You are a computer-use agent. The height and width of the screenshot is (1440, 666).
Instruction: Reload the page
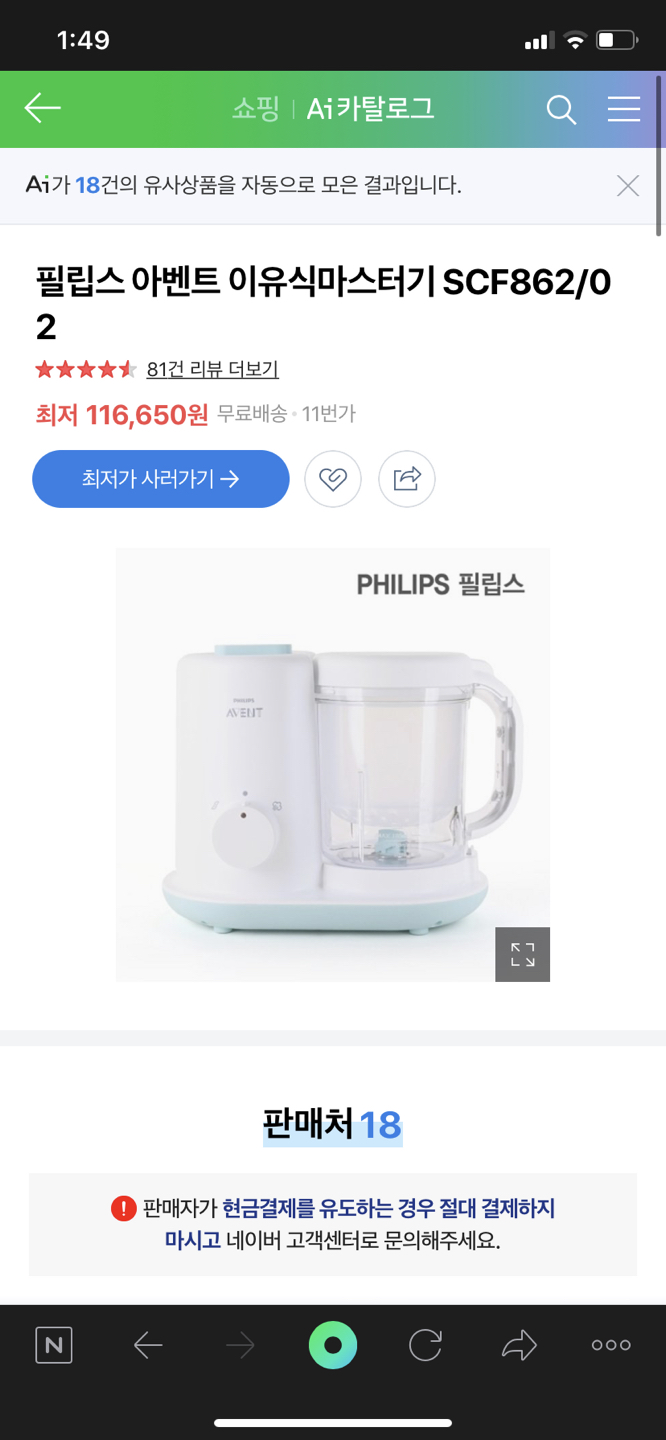pos(425,1345)
